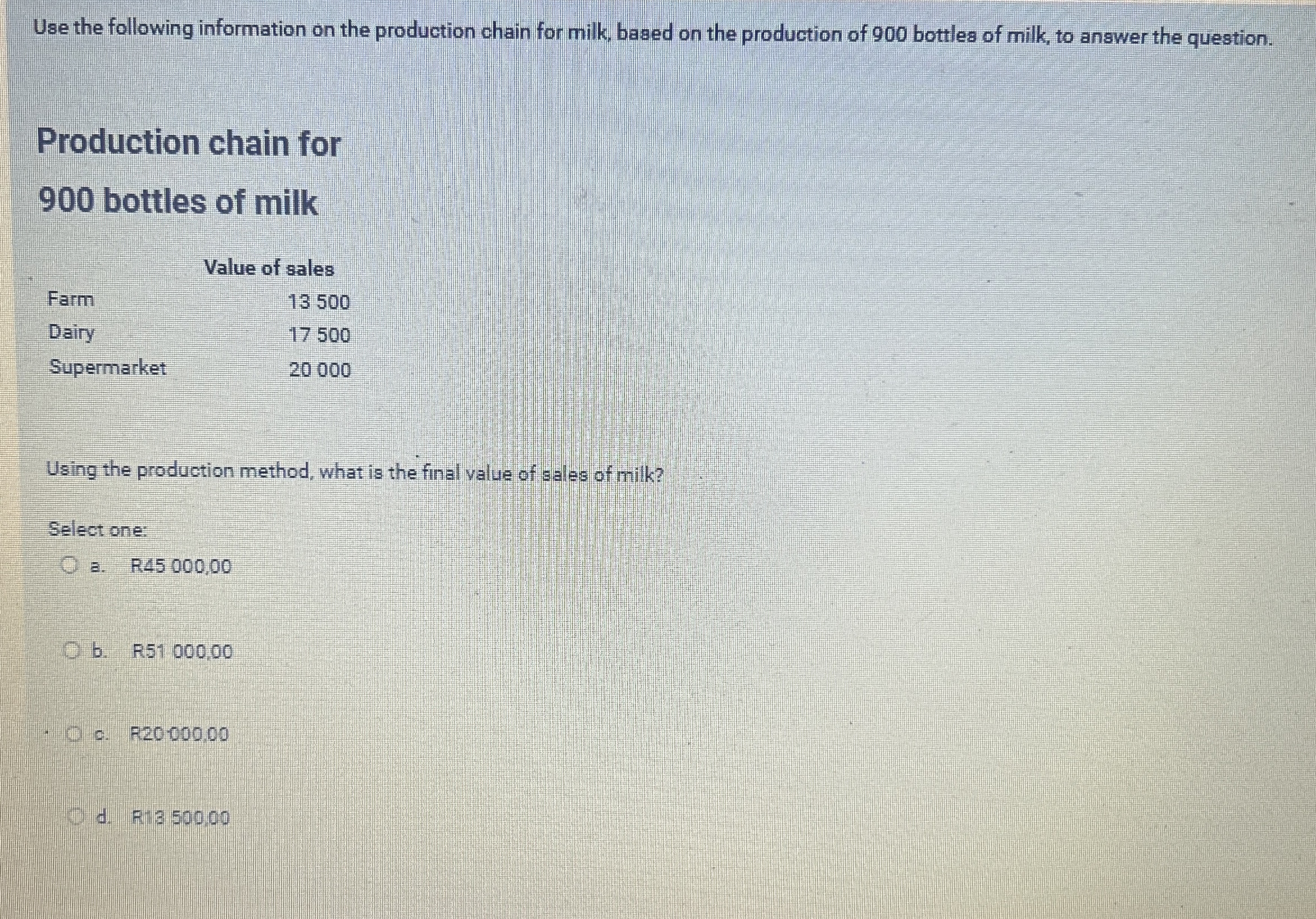Viewport: 1316px width, 919px height.
Task: Pick option d. R13 500,00
Action: click(x=78, y=817)
